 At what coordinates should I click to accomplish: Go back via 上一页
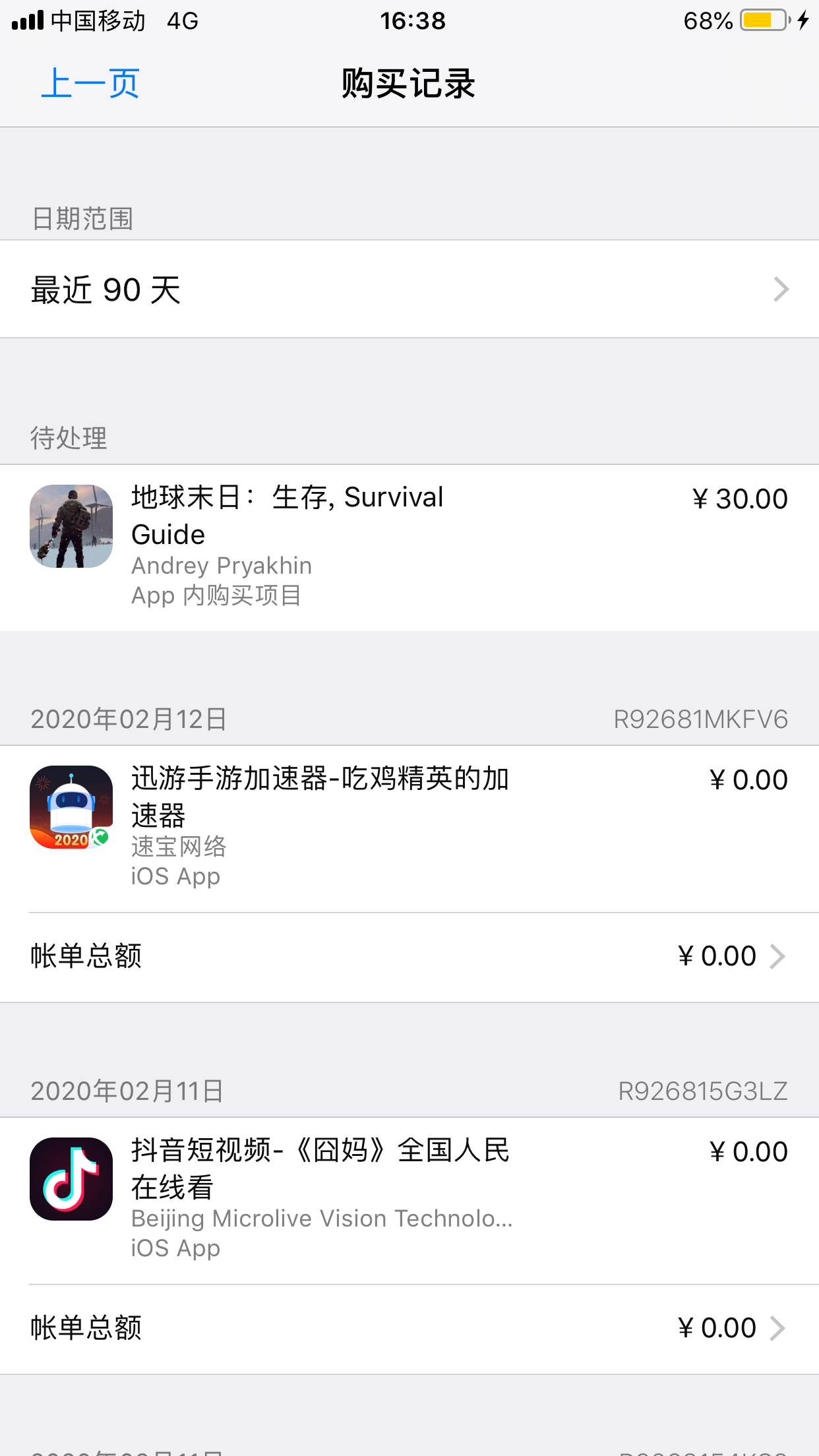pyautogui.click(x=90, y=84)
